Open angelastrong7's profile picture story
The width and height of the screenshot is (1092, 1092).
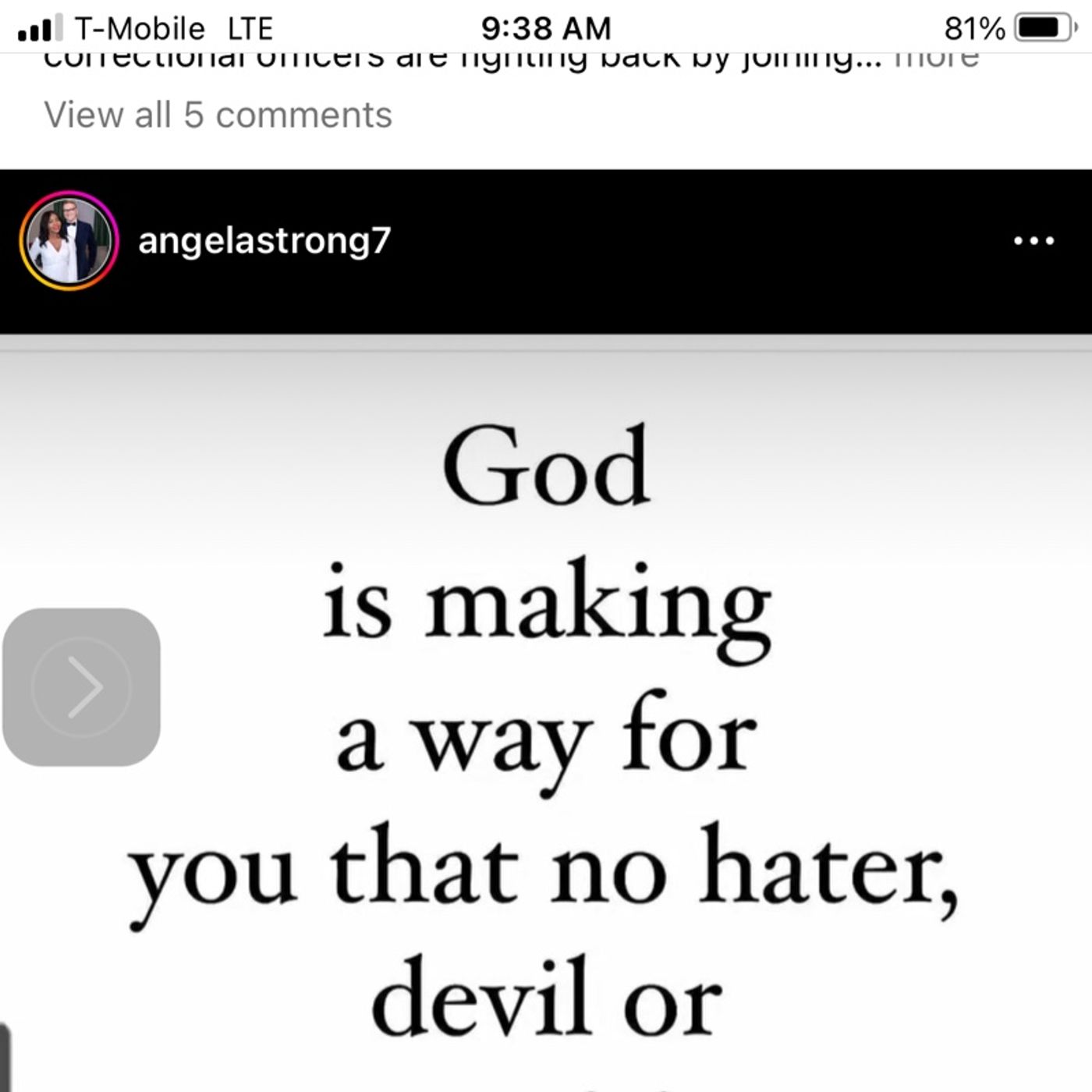(69, 241)
